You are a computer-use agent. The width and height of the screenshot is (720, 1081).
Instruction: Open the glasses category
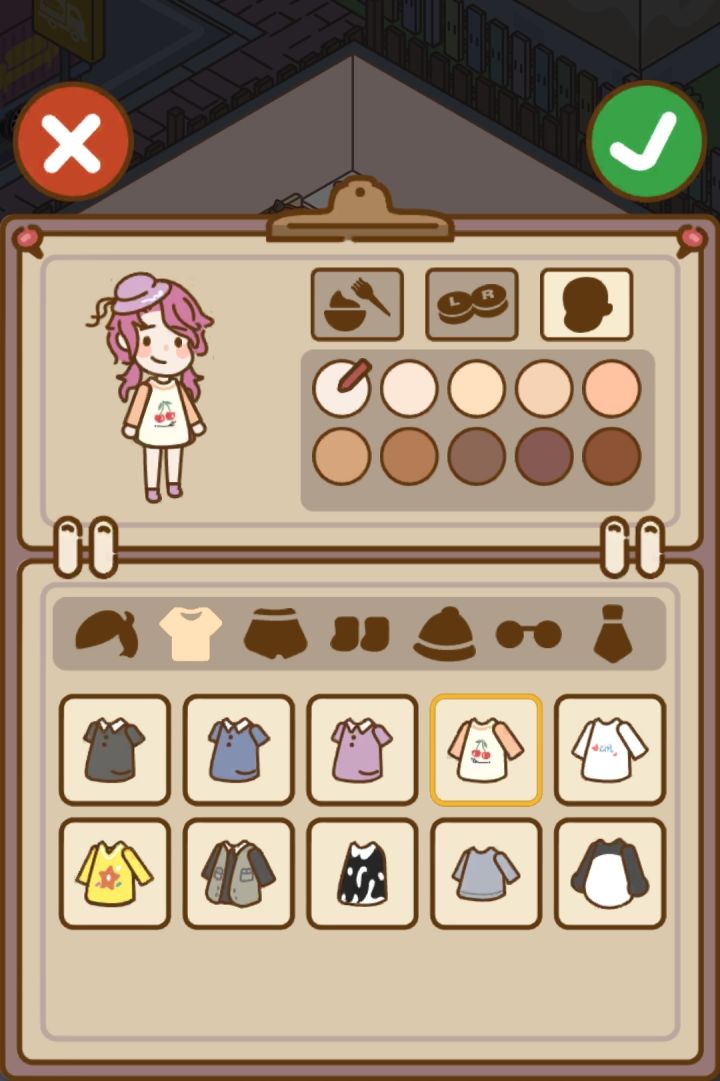[x=528, y=634]
